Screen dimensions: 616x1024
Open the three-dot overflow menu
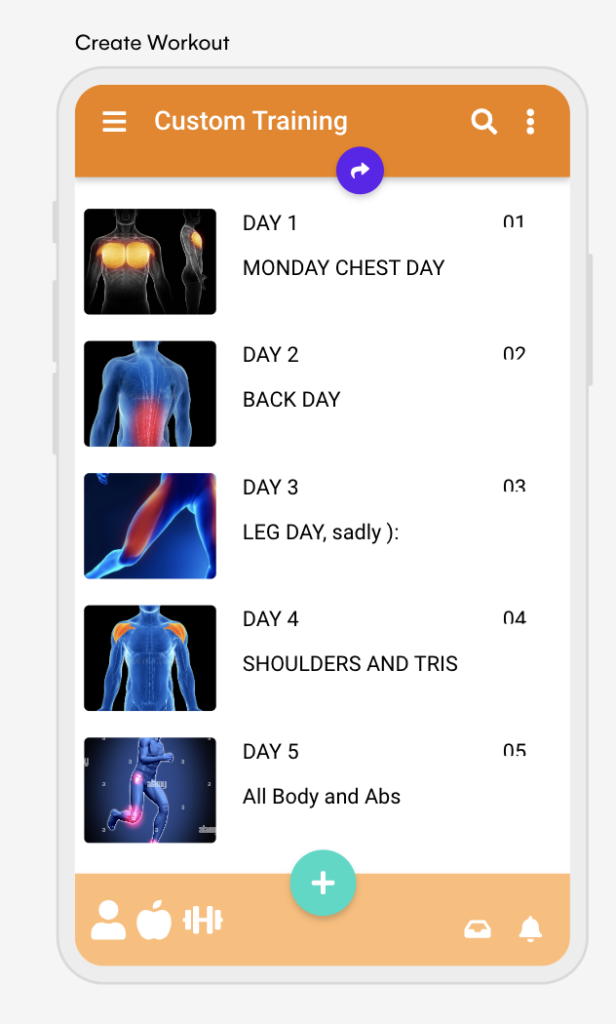click(x=530, y=121)
